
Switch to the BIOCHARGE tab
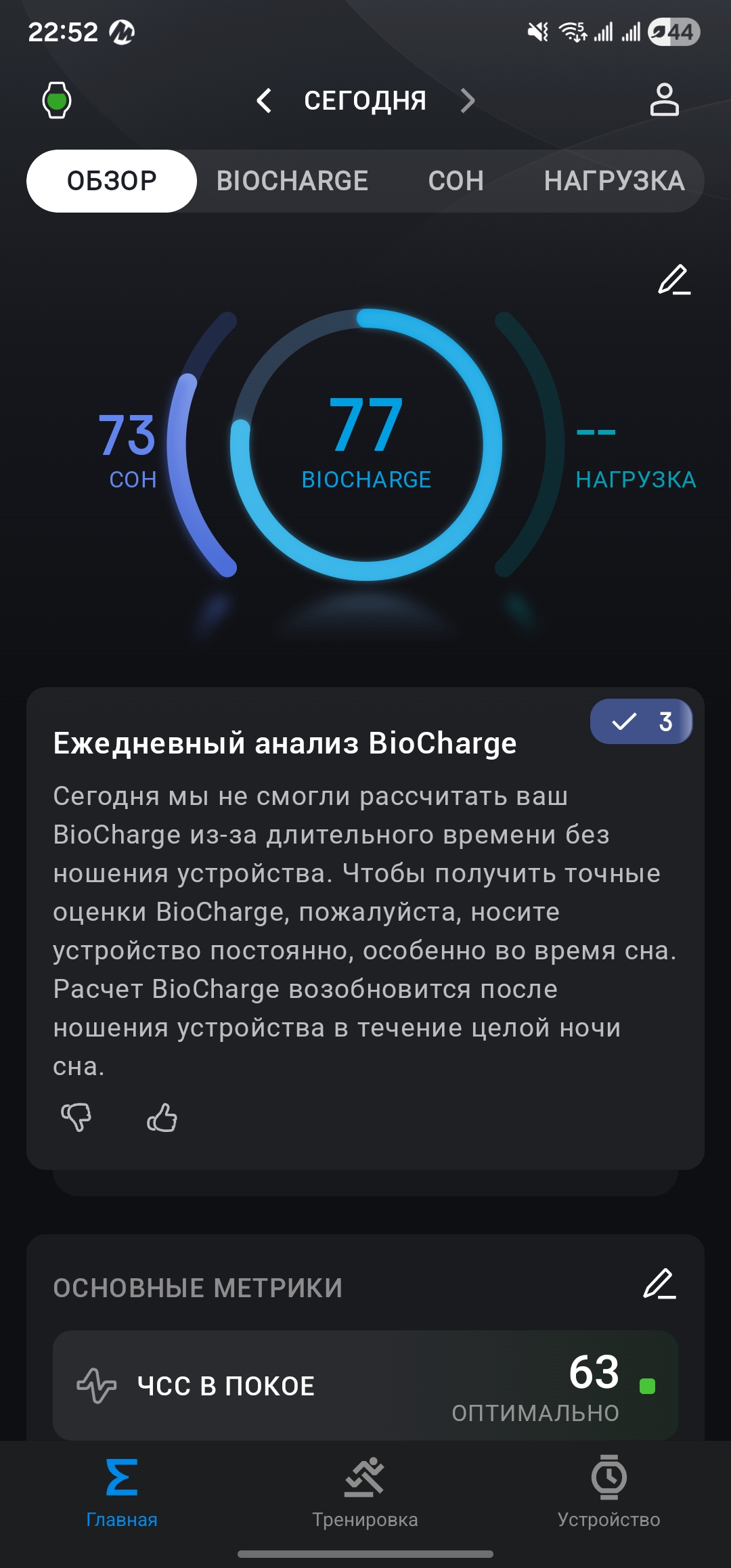pos(292,181)
